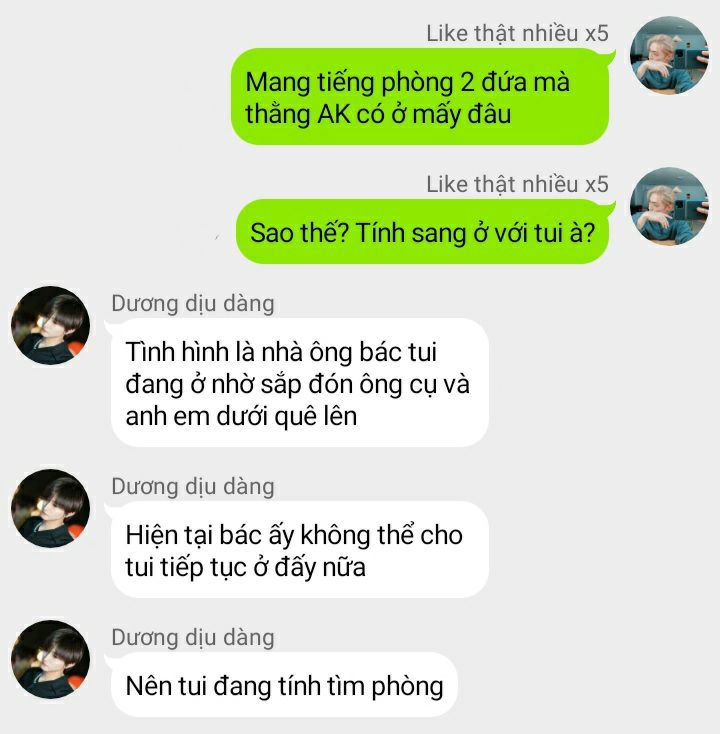Open Dương dịu dàng's avatar beside "Hiện tại bác ấy"

click(x=51, y=509)
